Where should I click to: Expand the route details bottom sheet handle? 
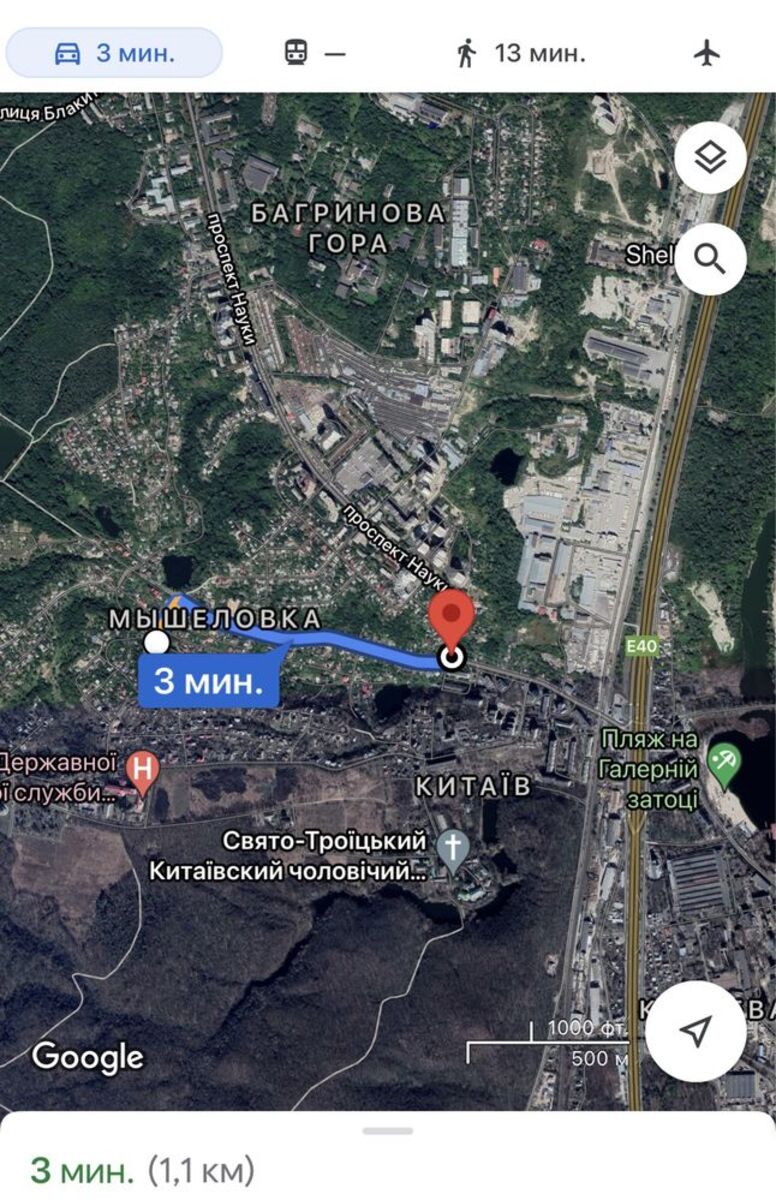pyautogui.click(x=388, y=1131)
